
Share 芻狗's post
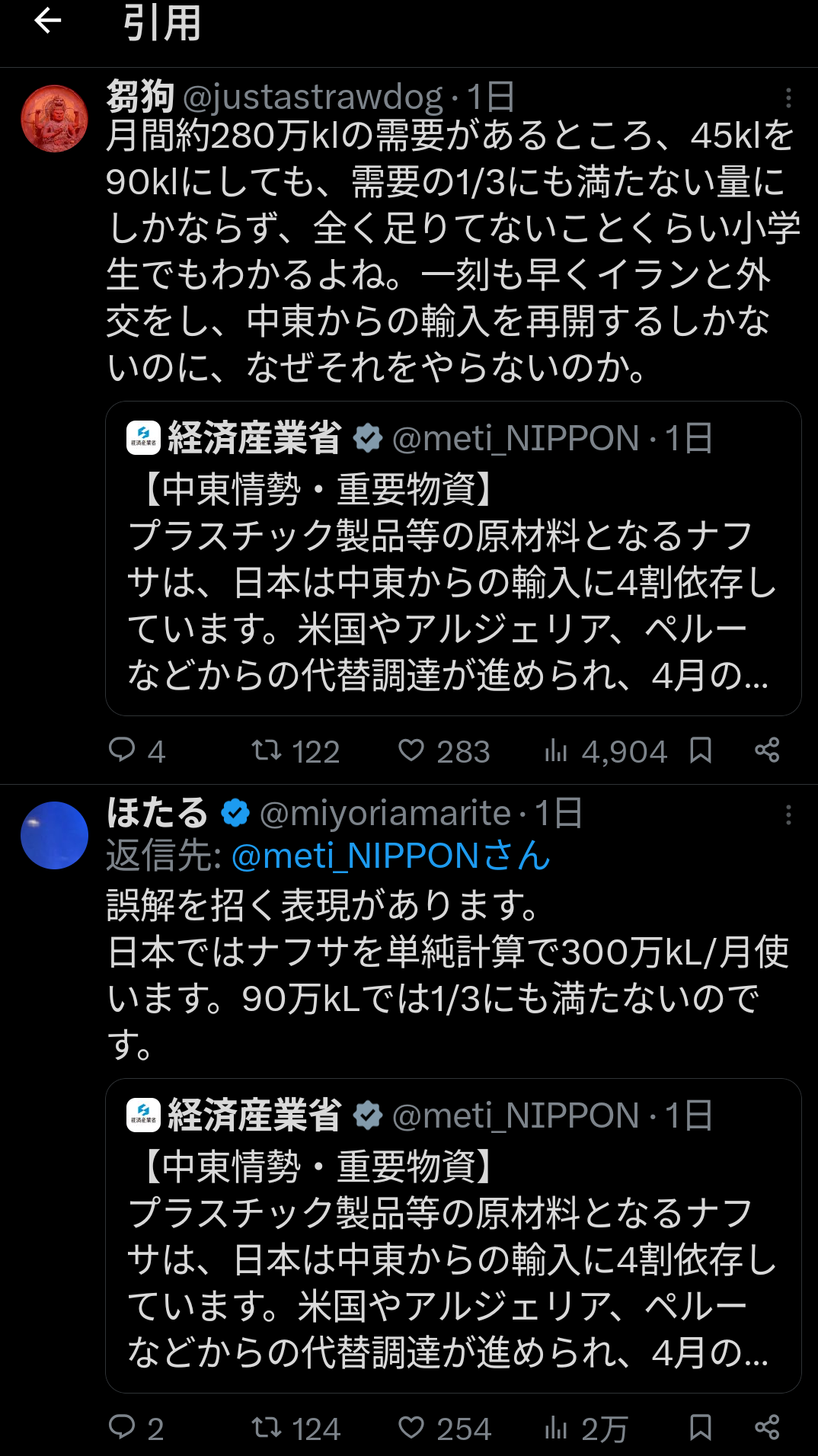coord(767,750)
